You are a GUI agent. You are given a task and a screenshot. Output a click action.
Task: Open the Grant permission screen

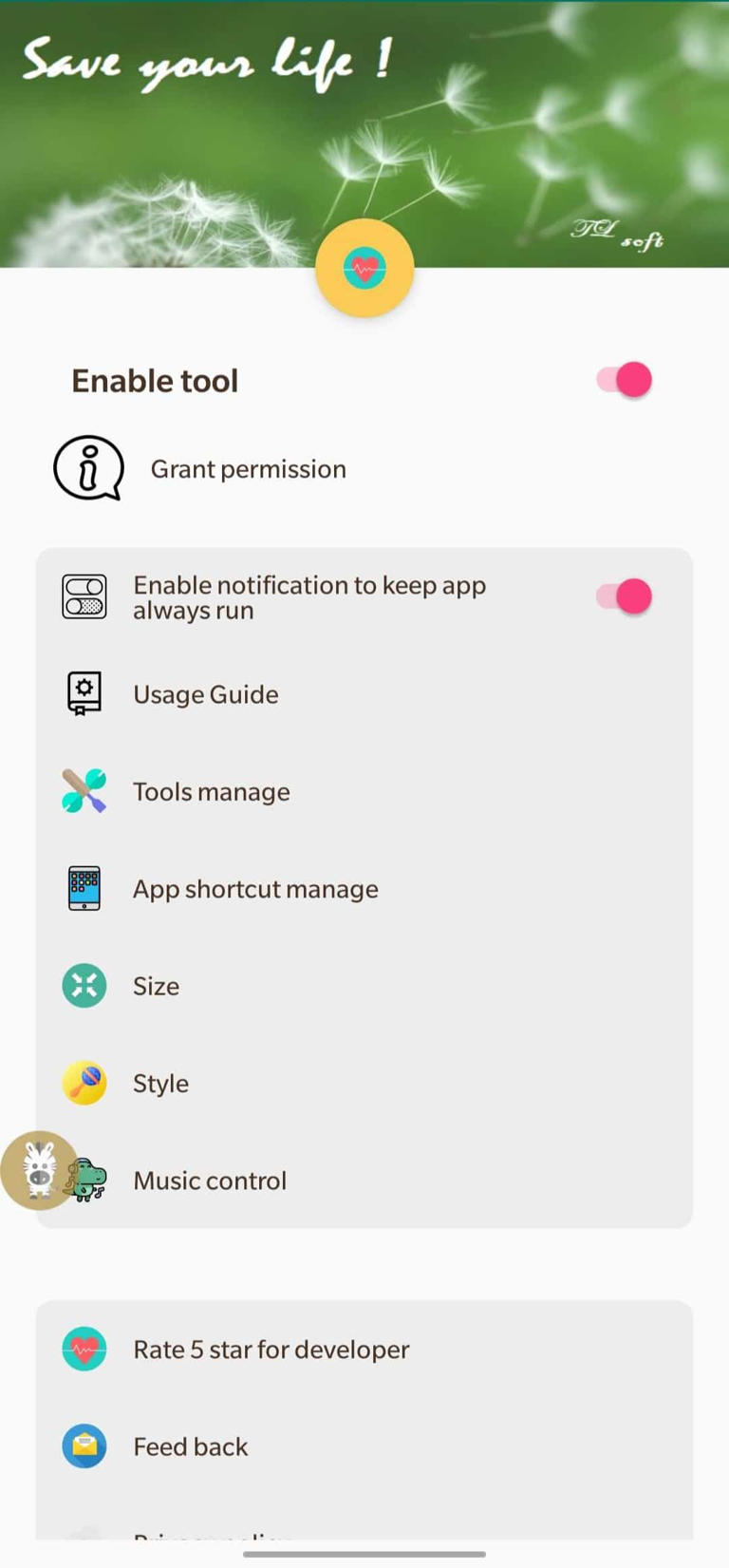(248, 468)
